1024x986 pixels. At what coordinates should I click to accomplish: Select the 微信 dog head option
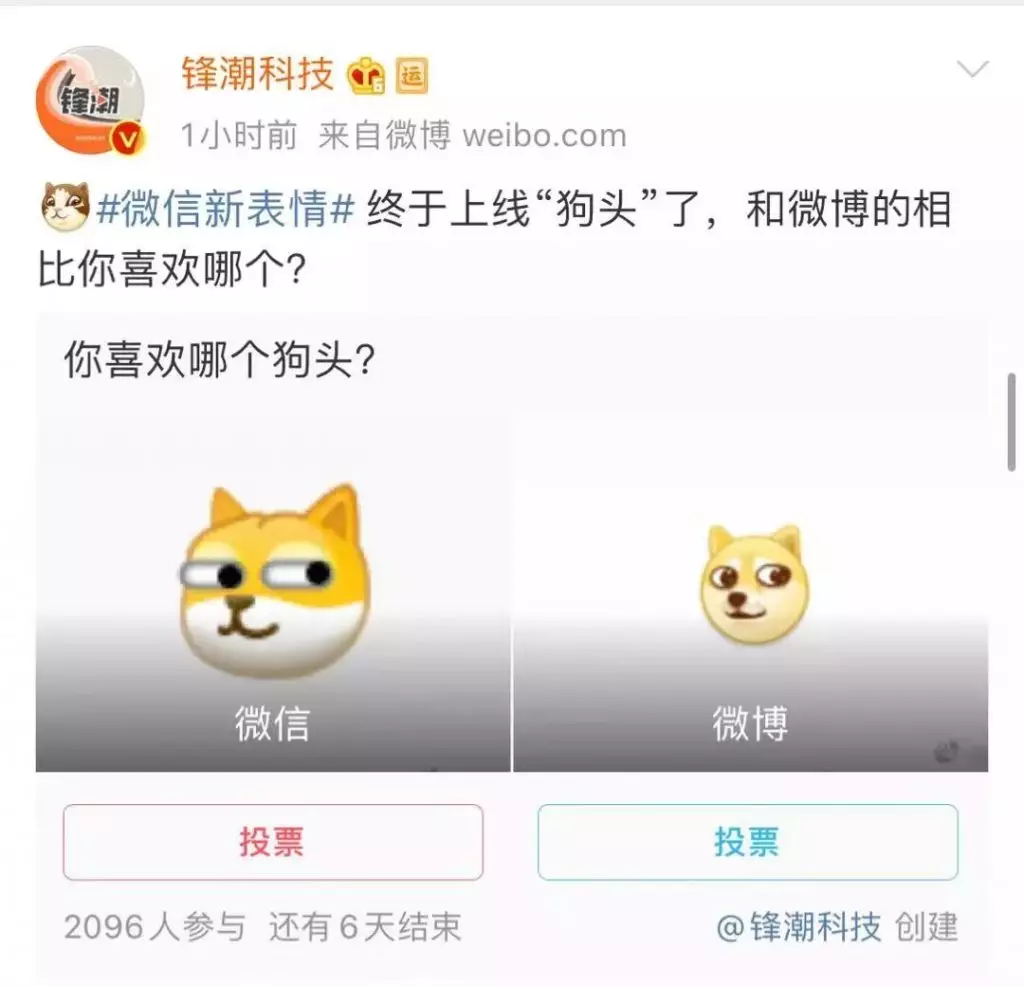point(273,590)
